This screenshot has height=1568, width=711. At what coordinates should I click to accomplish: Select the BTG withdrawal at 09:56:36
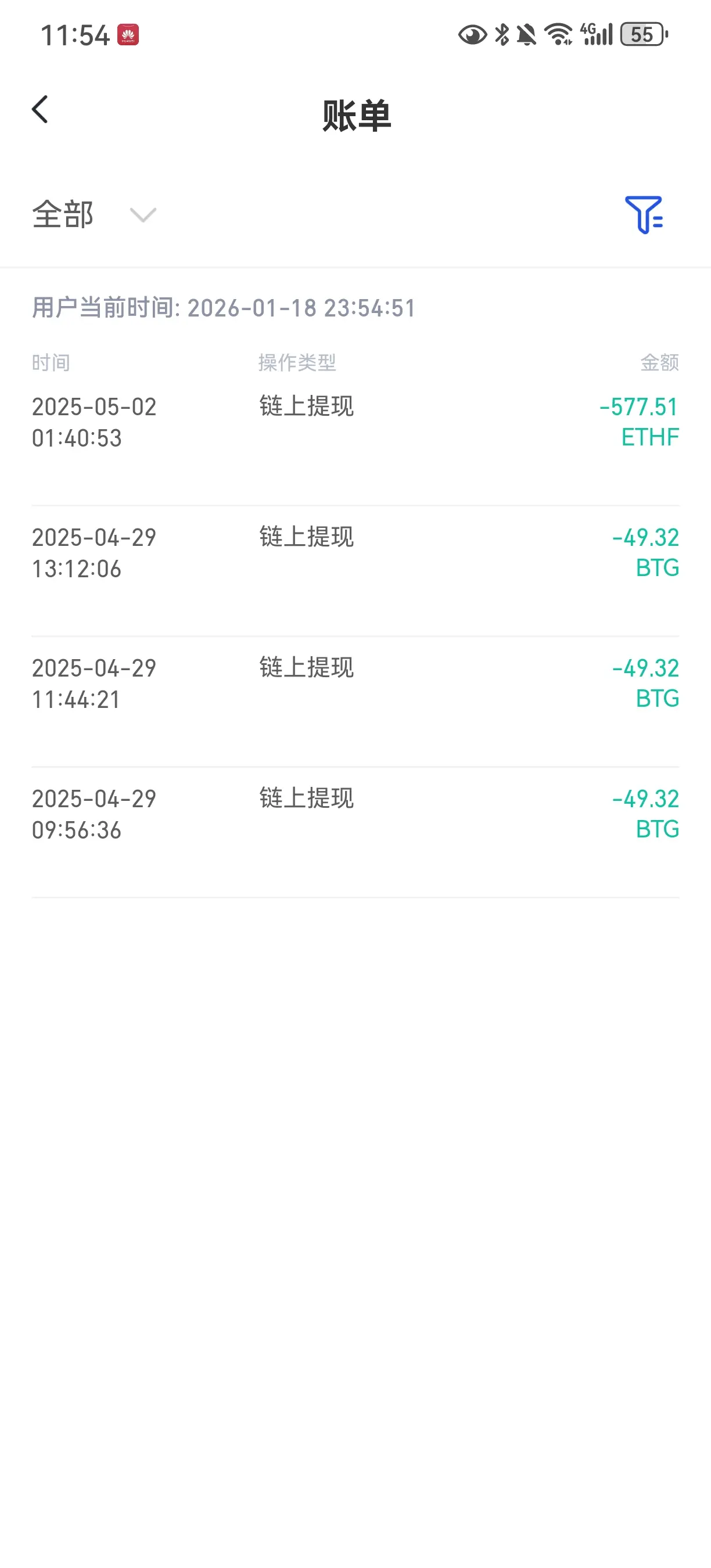[355, 814]
